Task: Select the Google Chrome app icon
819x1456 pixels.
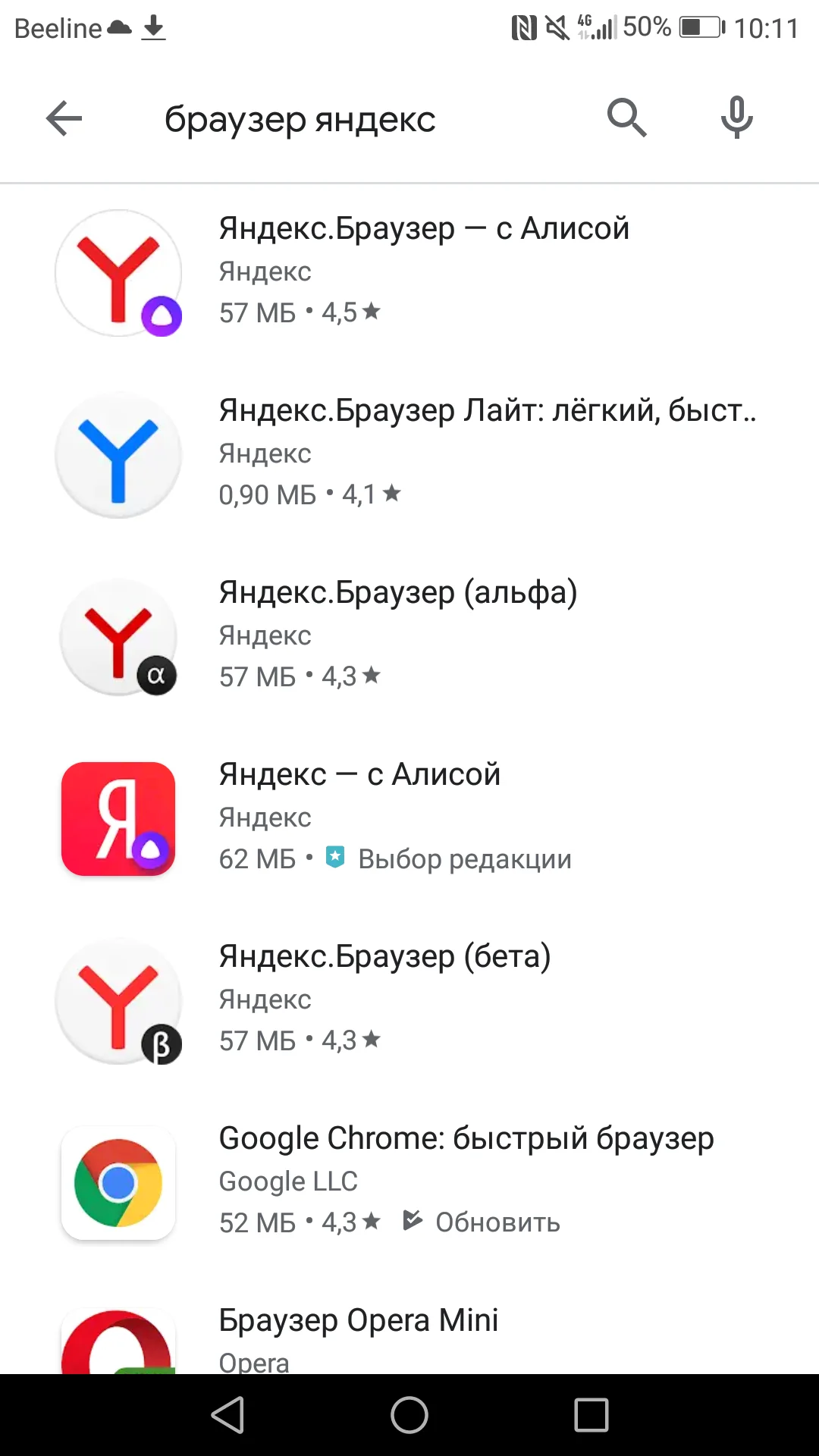Action: [x=118, y=1183]
